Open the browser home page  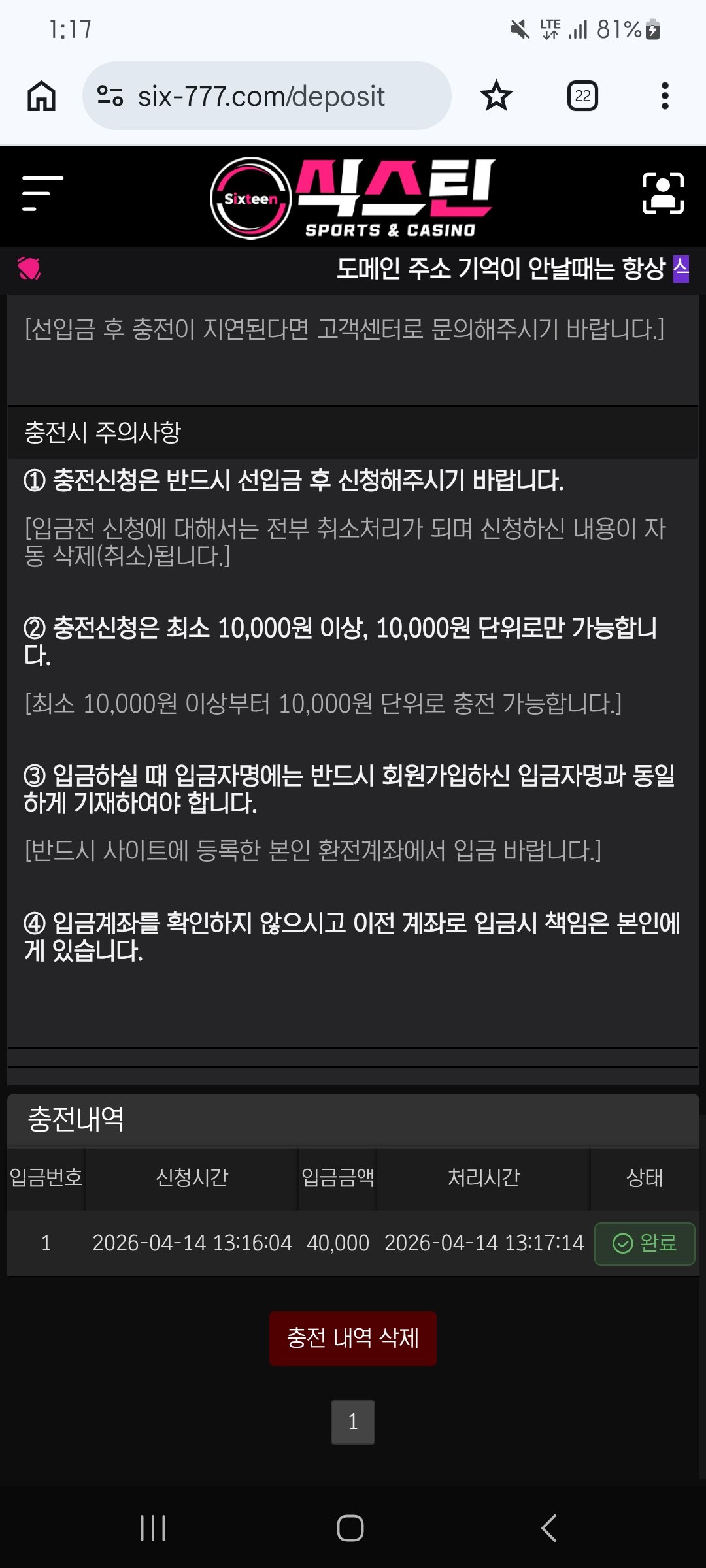click(x=41, y=96)
